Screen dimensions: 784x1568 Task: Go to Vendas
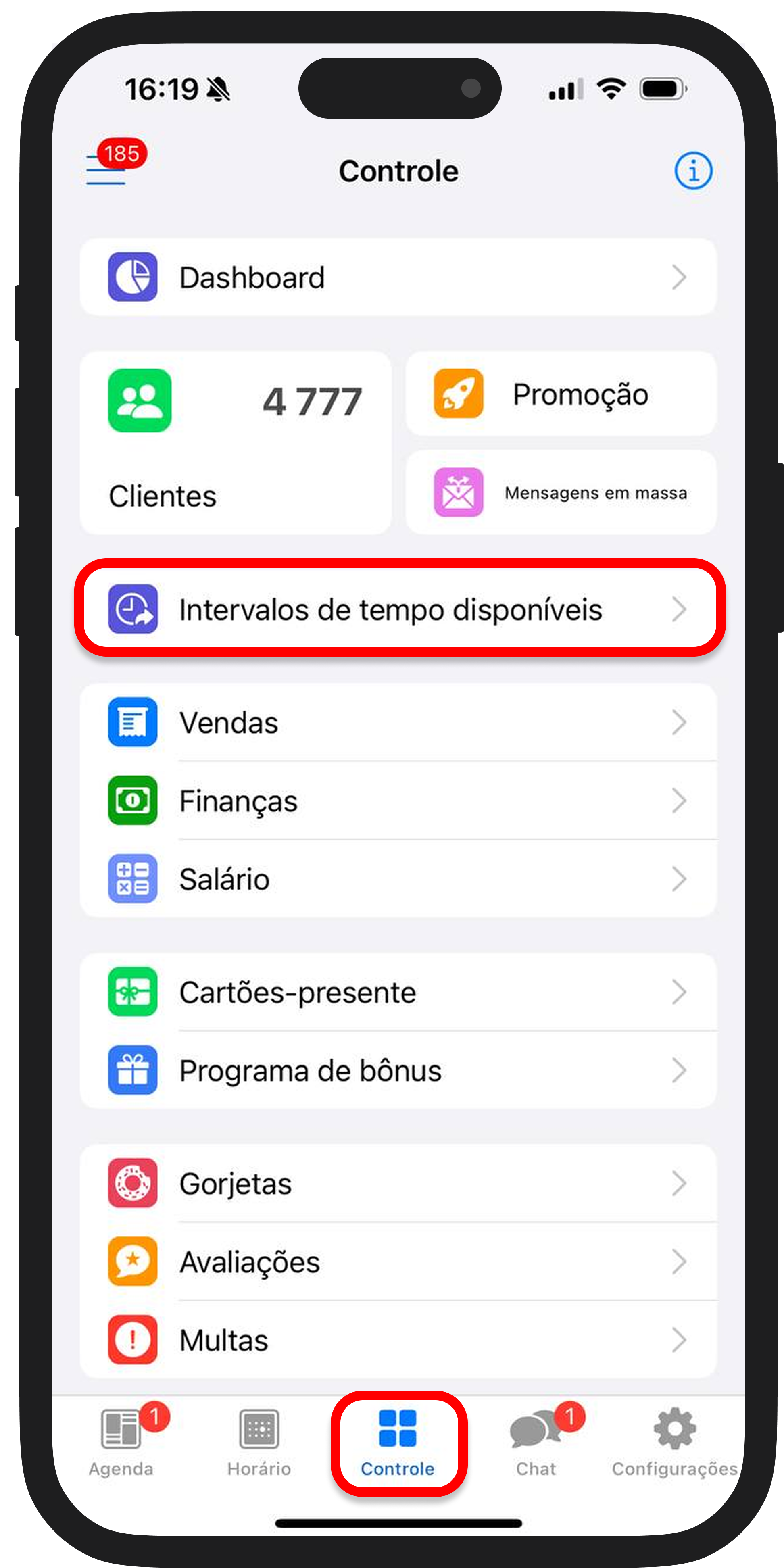pyautogui.click(x=398, y=723)
